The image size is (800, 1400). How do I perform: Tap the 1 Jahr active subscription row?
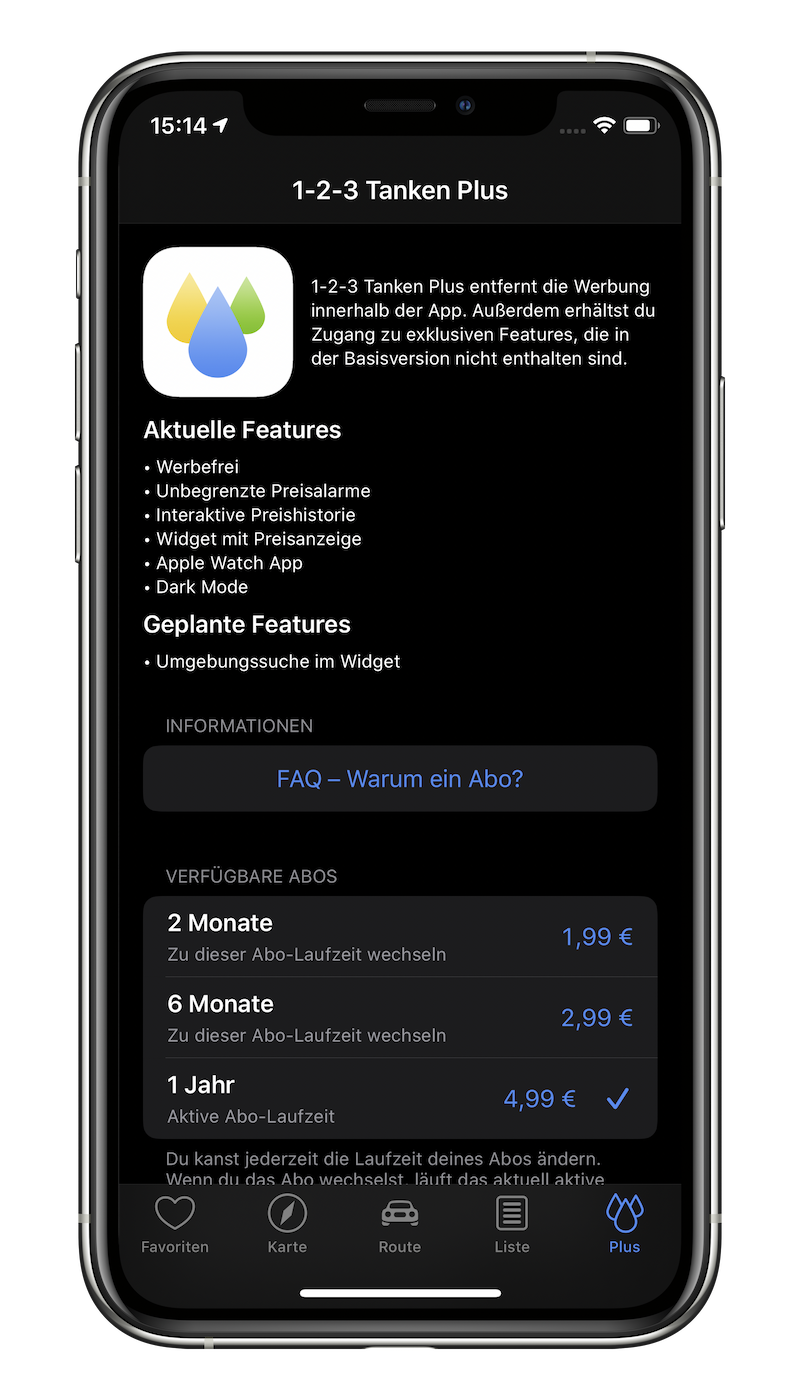pos(400,1099)
